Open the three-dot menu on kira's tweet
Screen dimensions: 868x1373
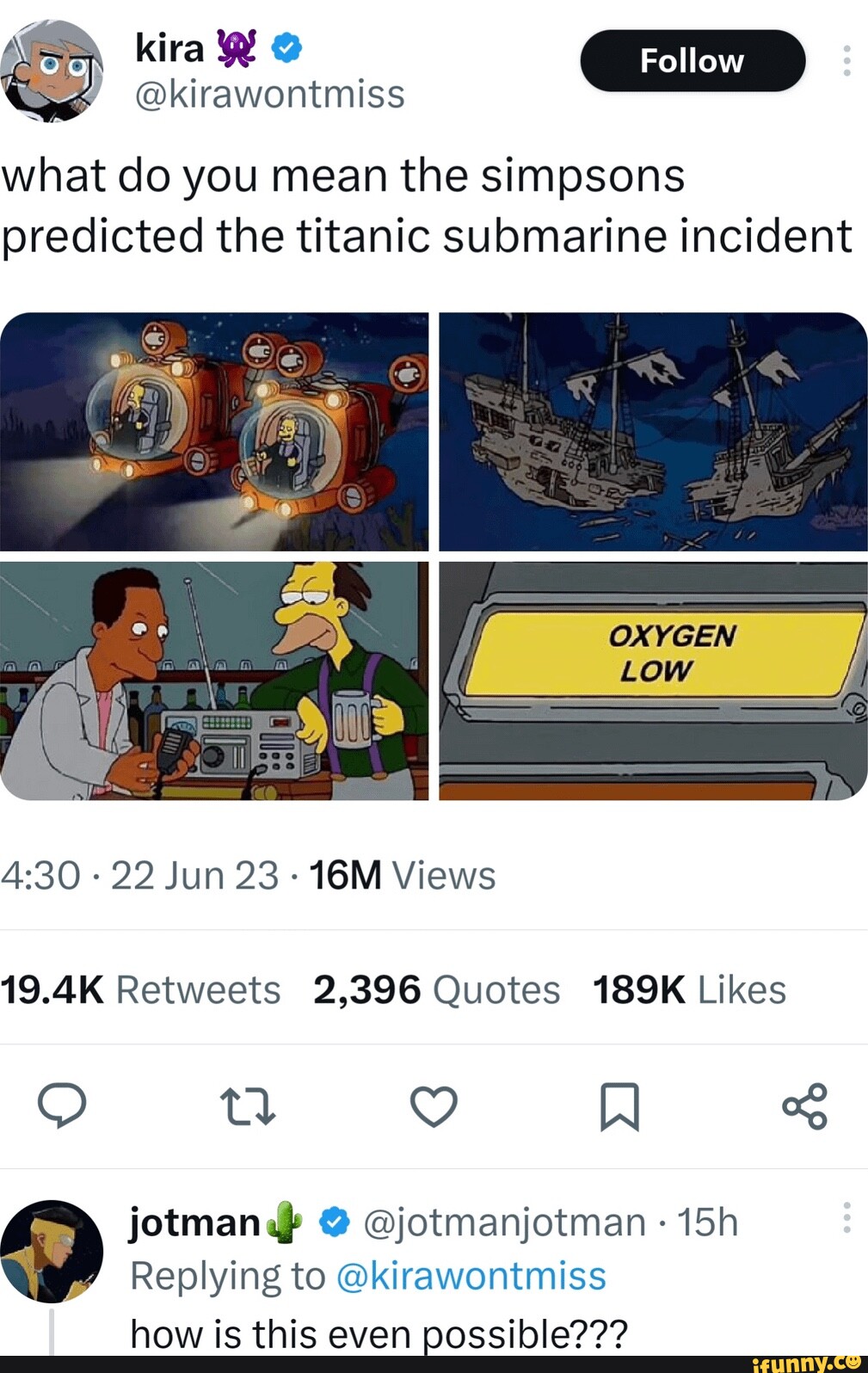point(848,60)
